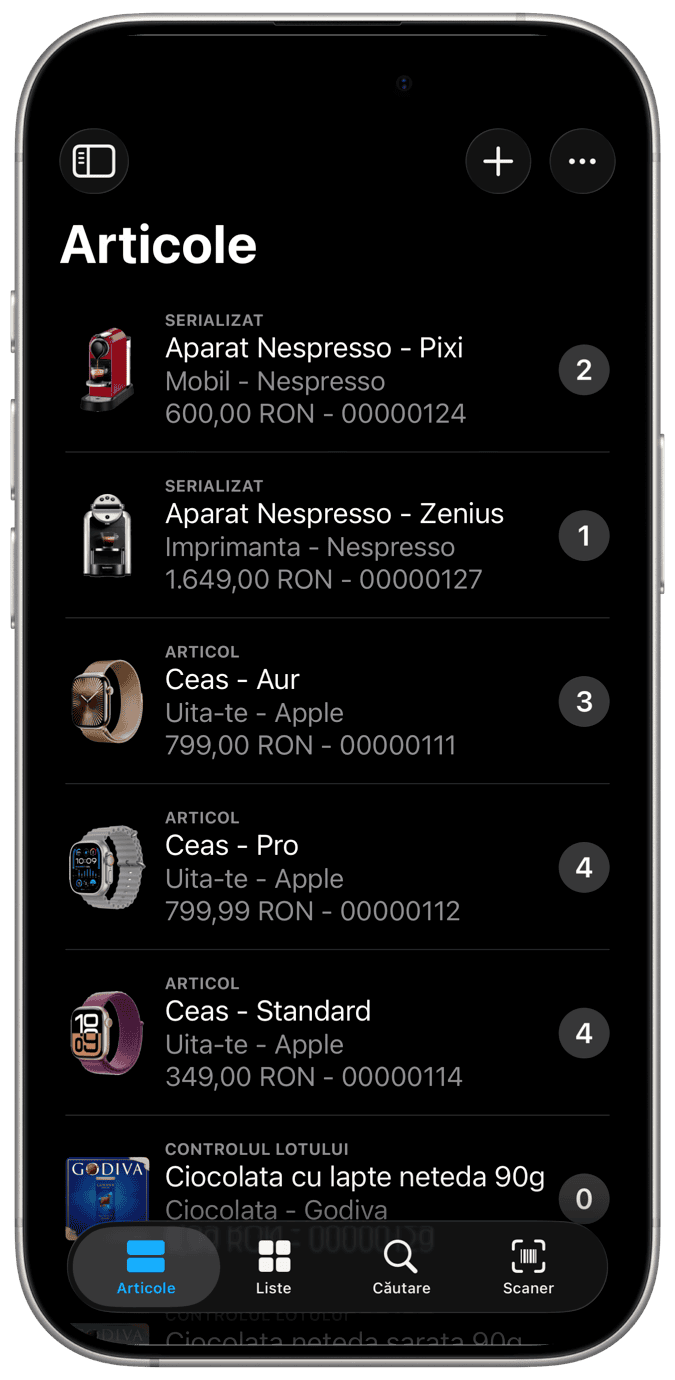This screenshot has height=1380, width=675.
Task: Open the Scaner tab
Action: point(528,1267)
